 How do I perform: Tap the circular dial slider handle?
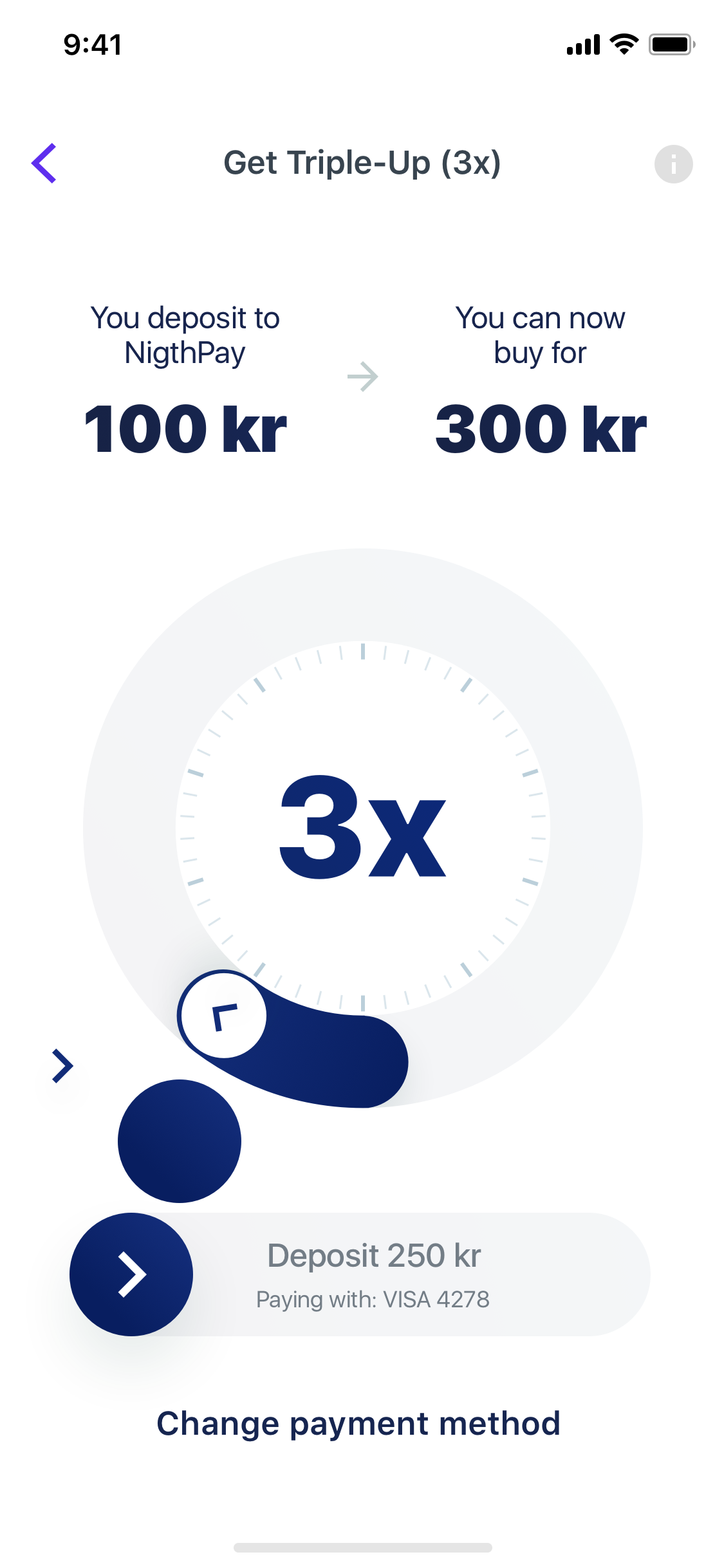[223, 1015]
